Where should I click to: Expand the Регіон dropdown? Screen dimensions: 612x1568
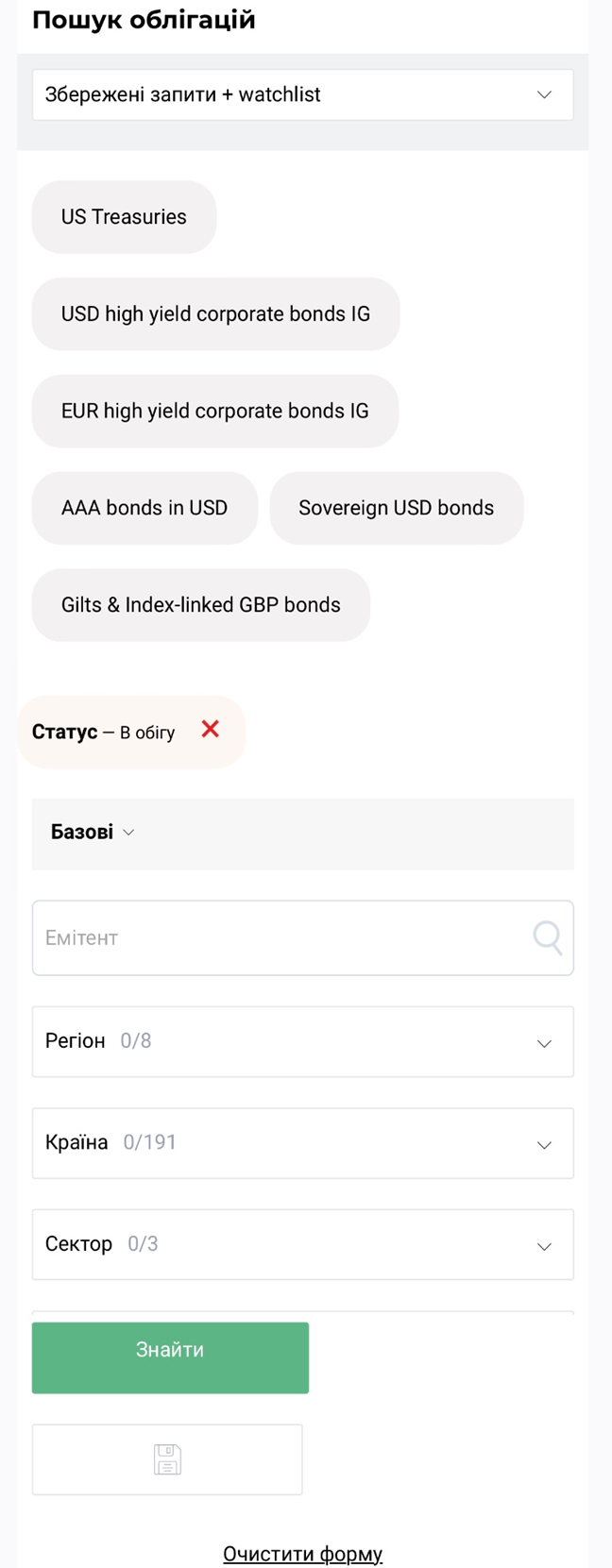tap(302, 1041)
